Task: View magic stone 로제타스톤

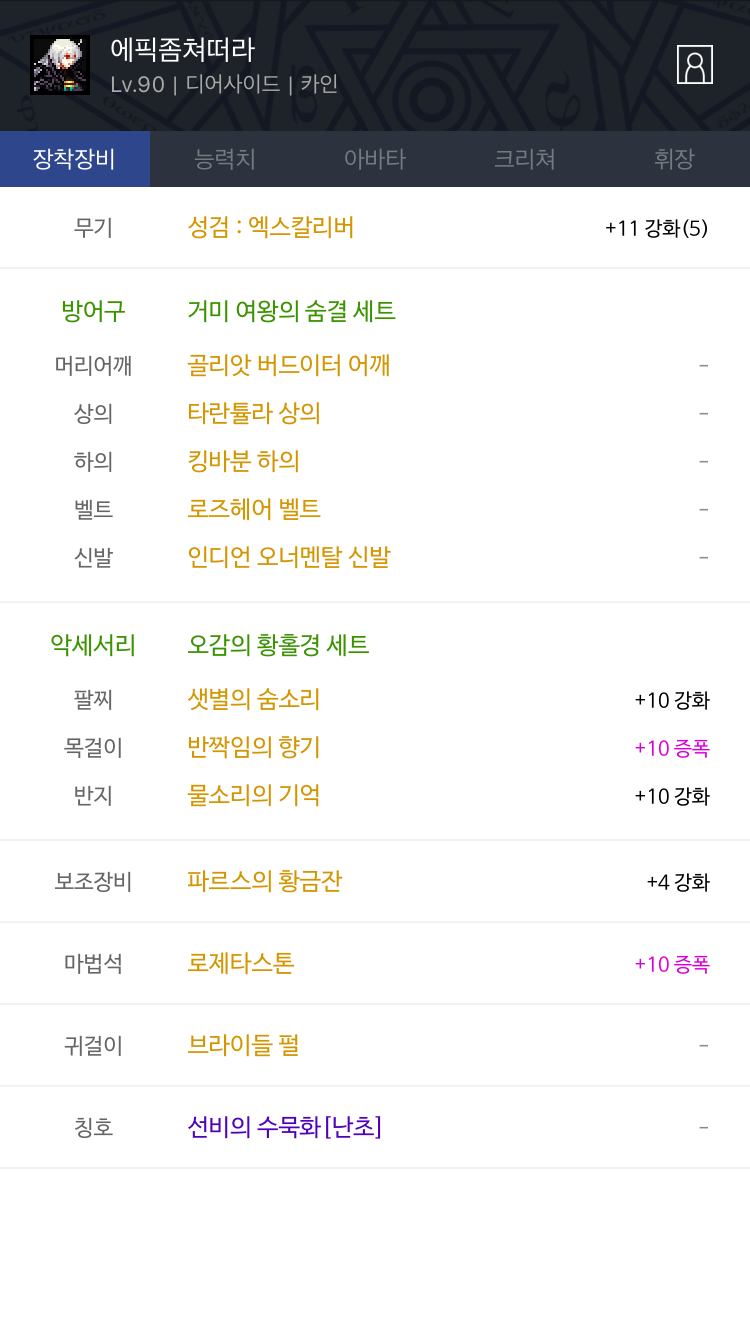Action: click(x=241, y=963)
